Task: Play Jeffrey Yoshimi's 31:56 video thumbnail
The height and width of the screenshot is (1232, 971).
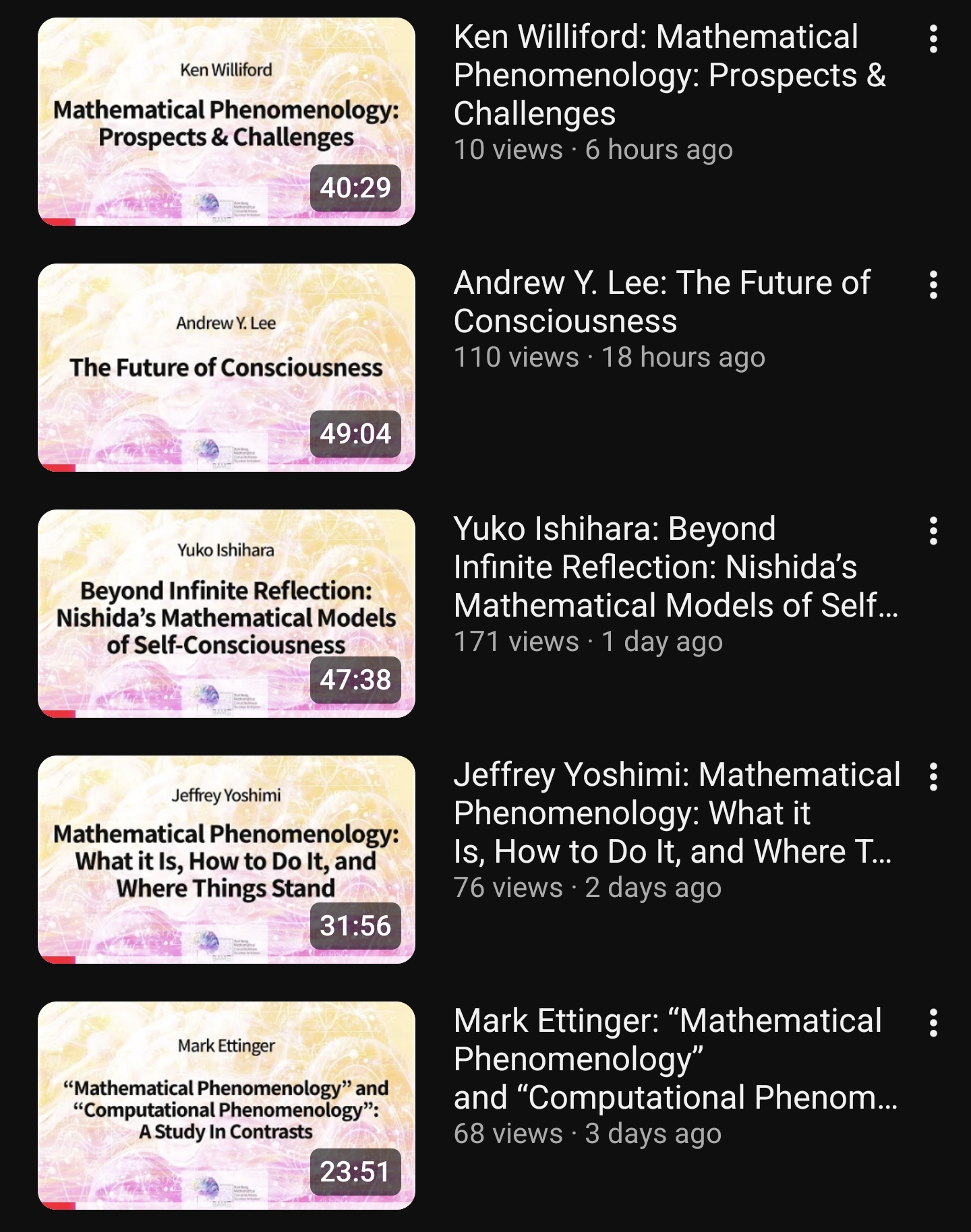Action: (x=226, y=859)
